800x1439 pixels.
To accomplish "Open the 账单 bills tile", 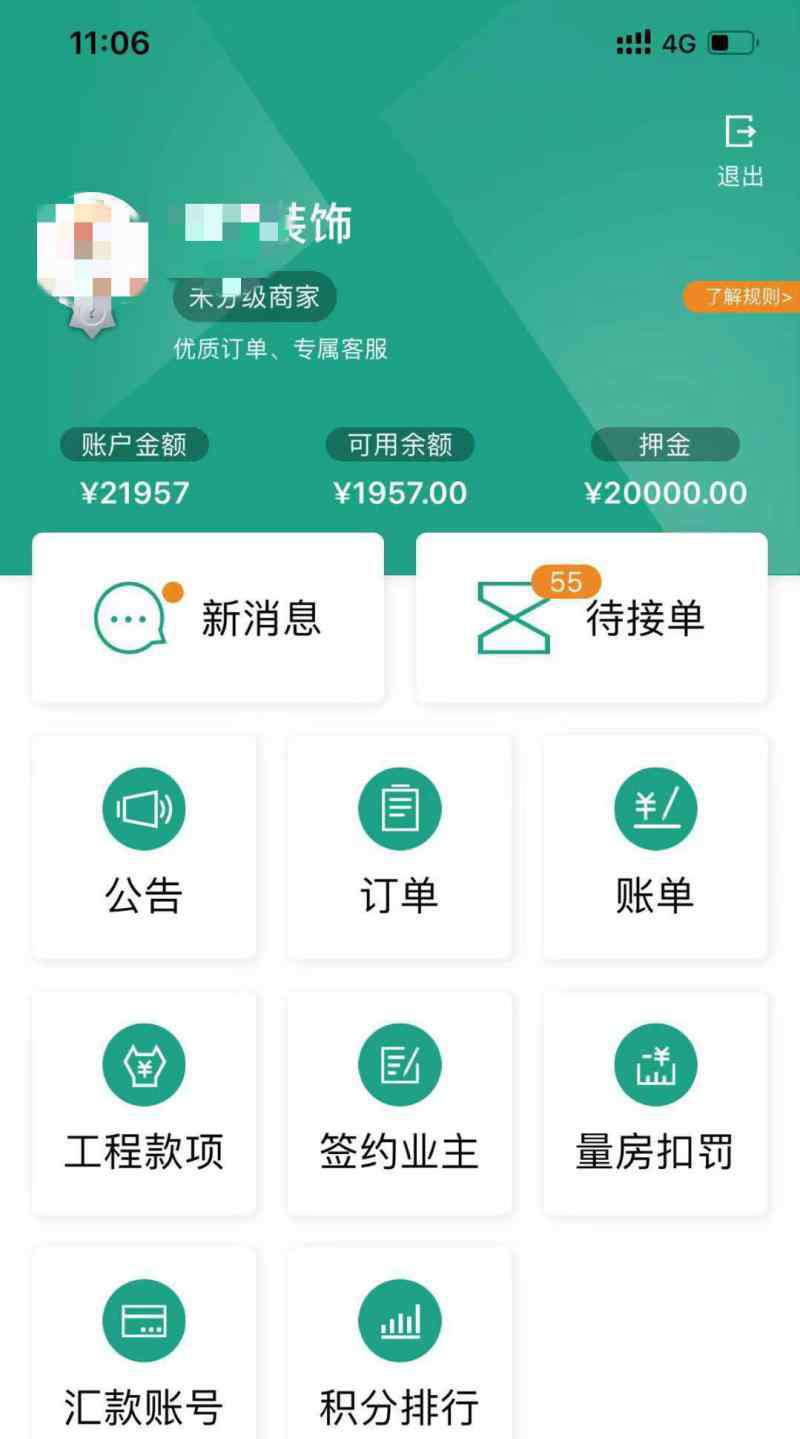I will coord(655,846).
